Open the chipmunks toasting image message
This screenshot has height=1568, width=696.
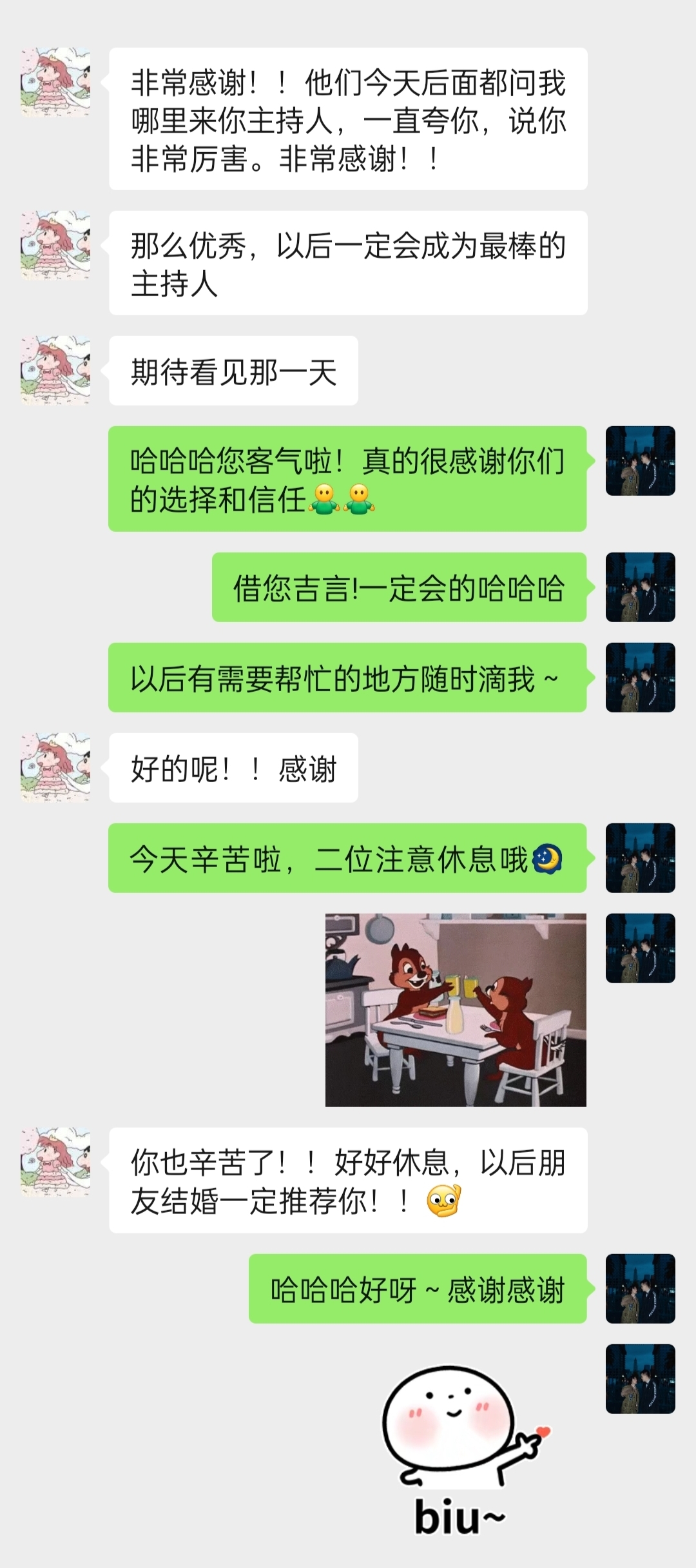click(x=456, y=1010)
